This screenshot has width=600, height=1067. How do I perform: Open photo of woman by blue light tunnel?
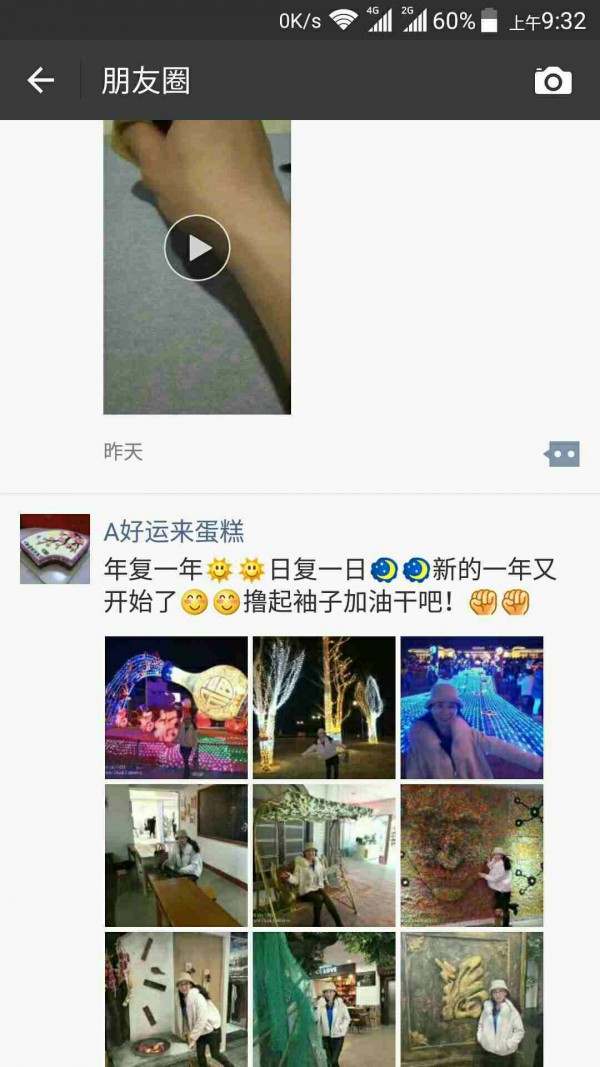point(472,707)
